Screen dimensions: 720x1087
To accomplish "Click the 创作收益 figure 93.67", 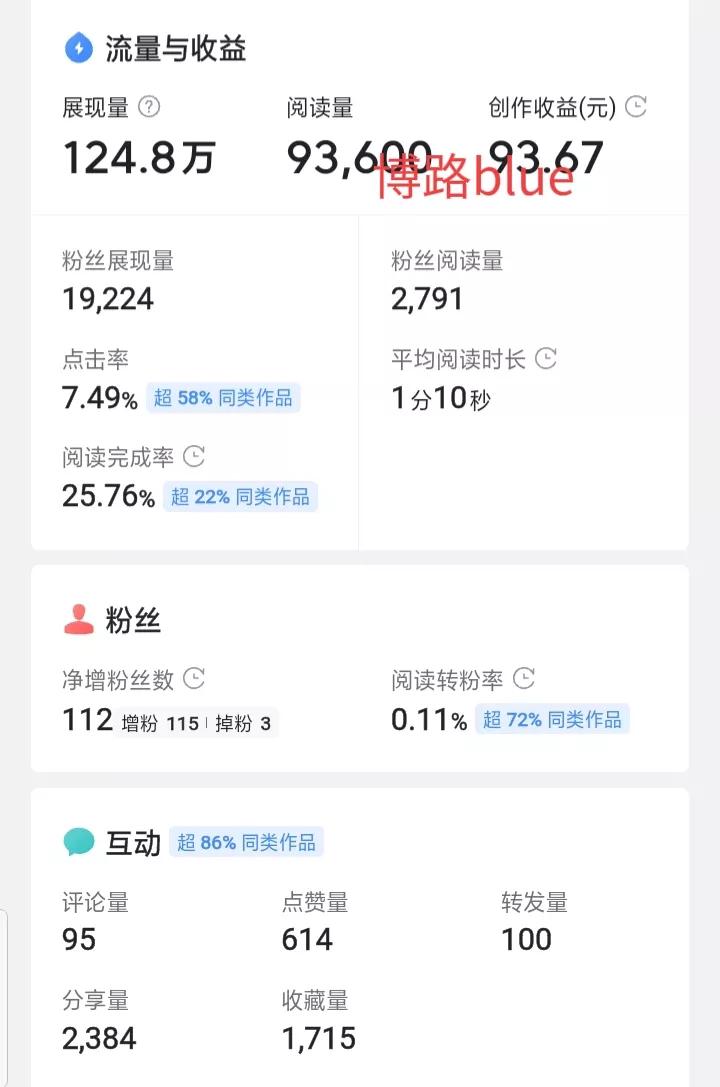I will (x=548, y=156).
